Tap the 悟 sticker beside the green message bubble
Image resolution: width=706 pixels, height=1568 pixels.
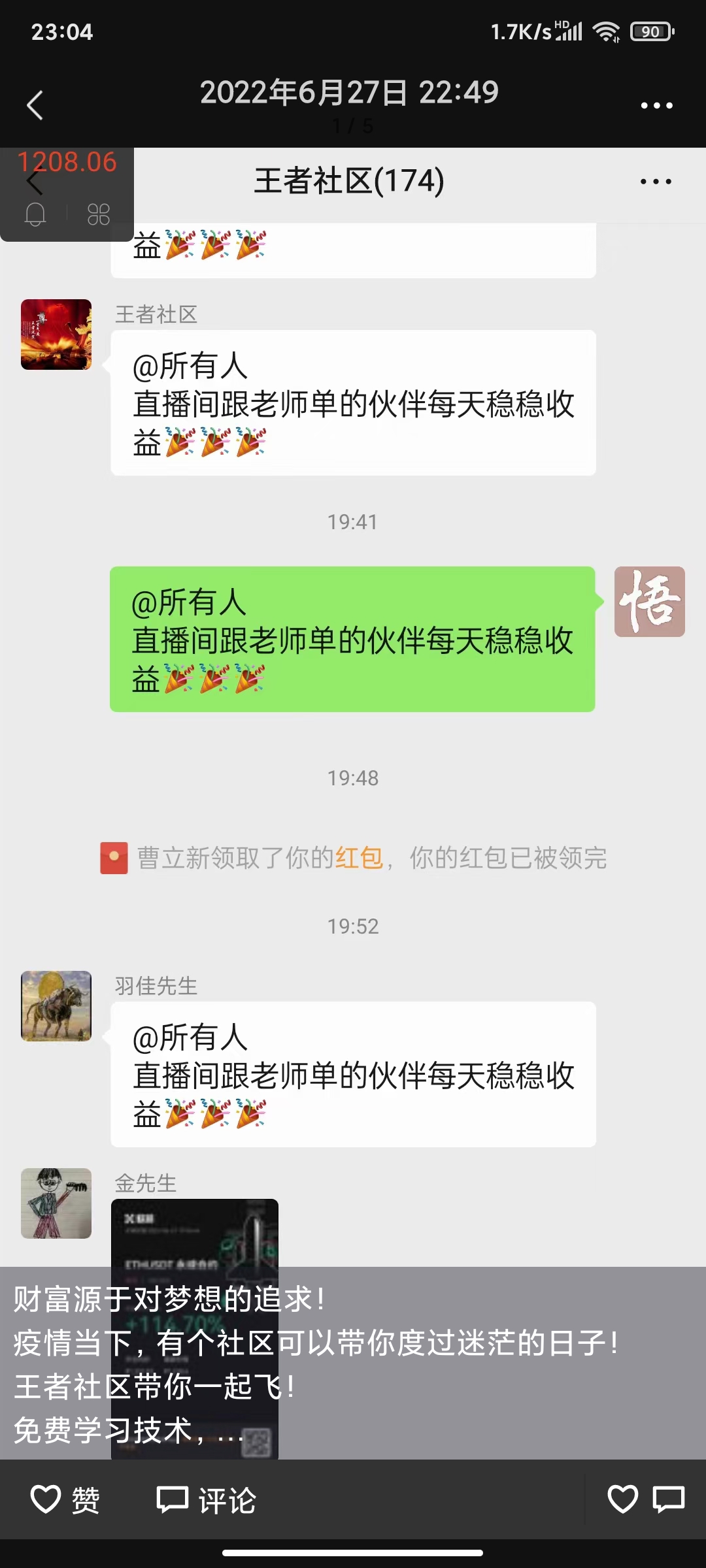(649, 602)
